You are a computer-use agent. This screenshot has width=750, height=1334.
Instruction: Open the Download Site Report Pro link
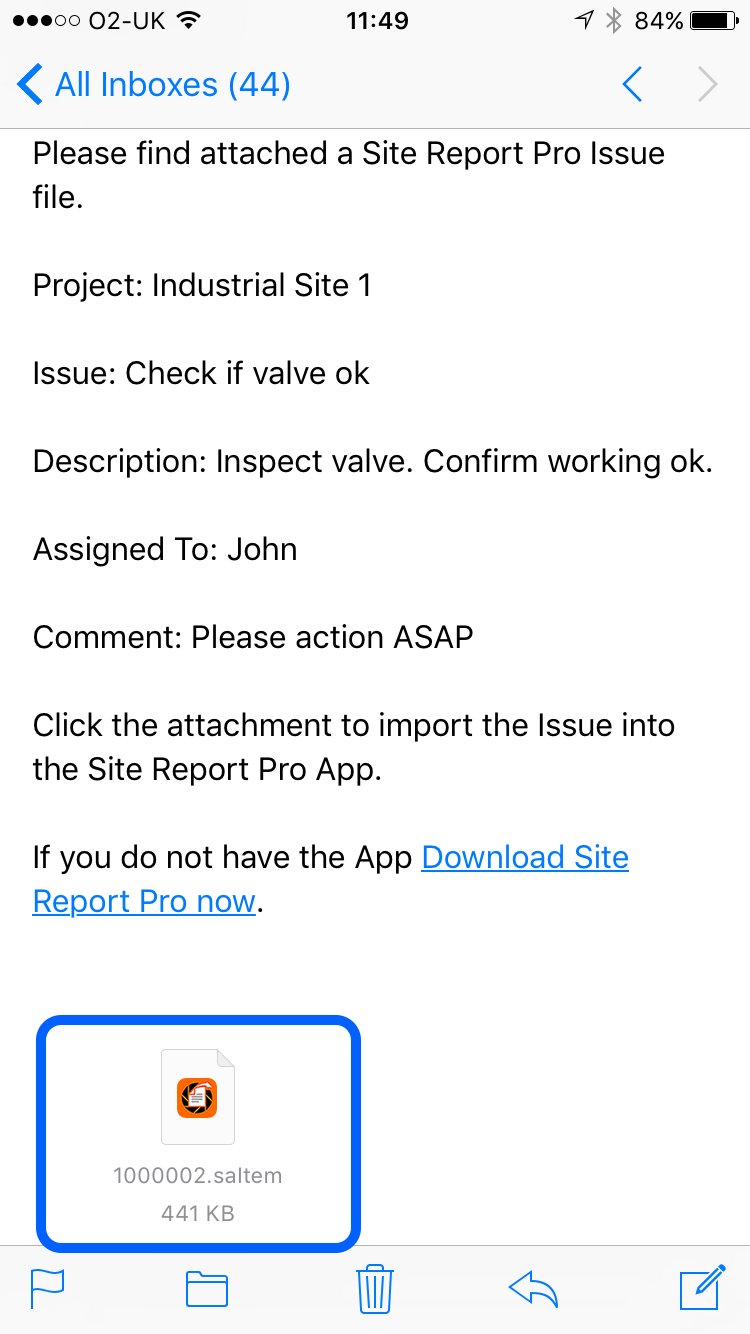(331, 879)
